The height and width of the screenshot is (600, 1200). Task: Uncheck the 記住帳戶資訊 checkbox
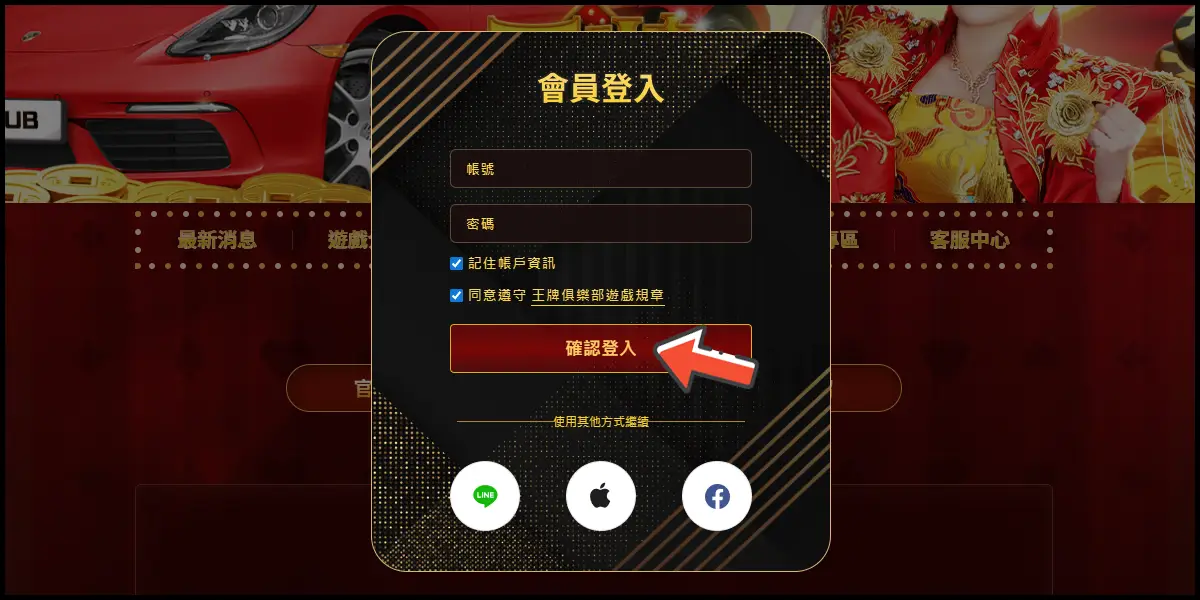(457, 264)
